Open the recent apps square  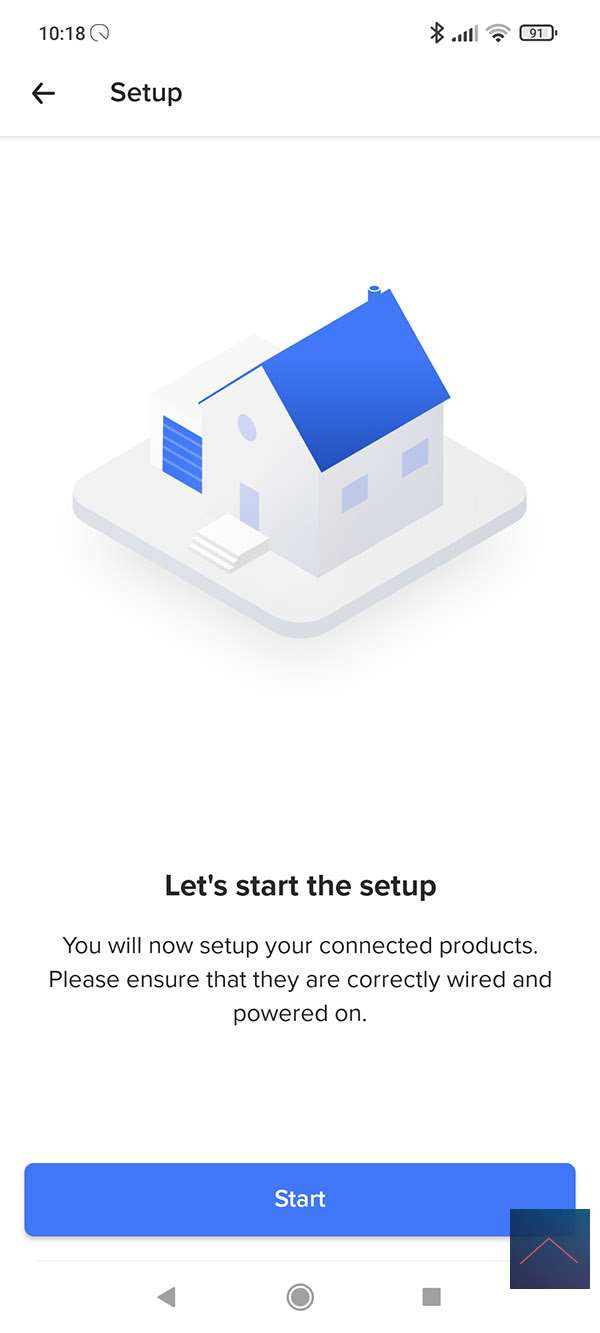point(432,1297)
